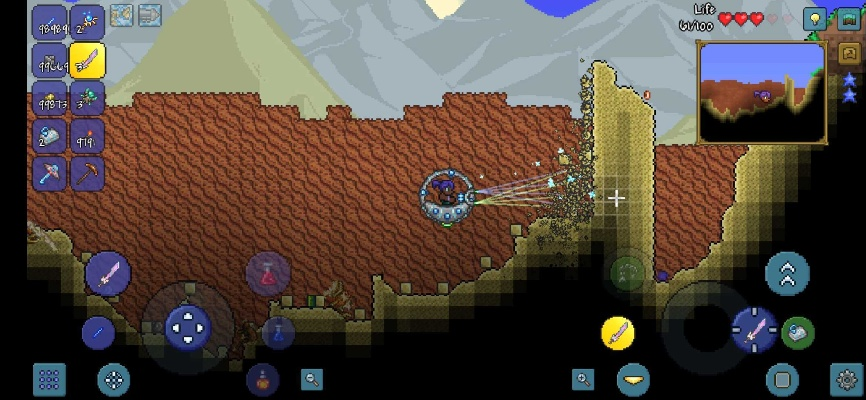This screenshot has width=866, height=400.
Task: Tap the purple sword shortcut button
Action: [108, 273]
